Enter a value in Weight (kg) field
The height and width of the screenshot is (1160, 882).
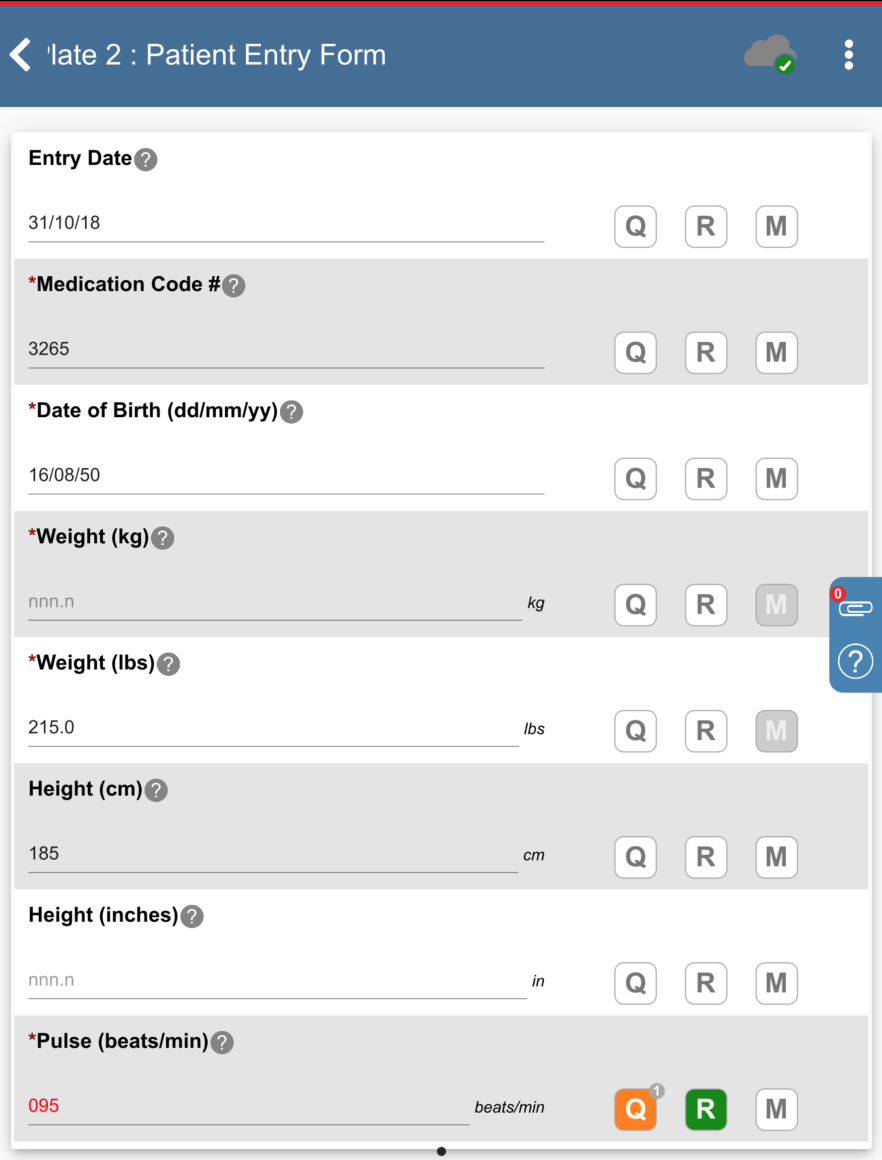coord(275,602)
